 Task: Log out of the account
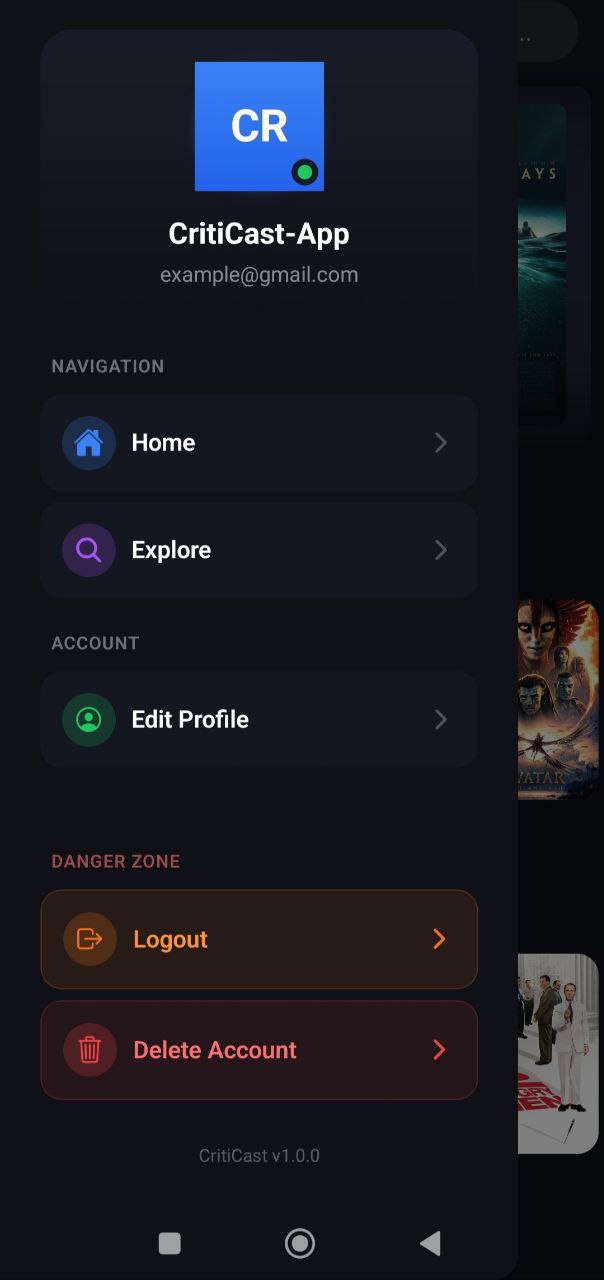258,939
